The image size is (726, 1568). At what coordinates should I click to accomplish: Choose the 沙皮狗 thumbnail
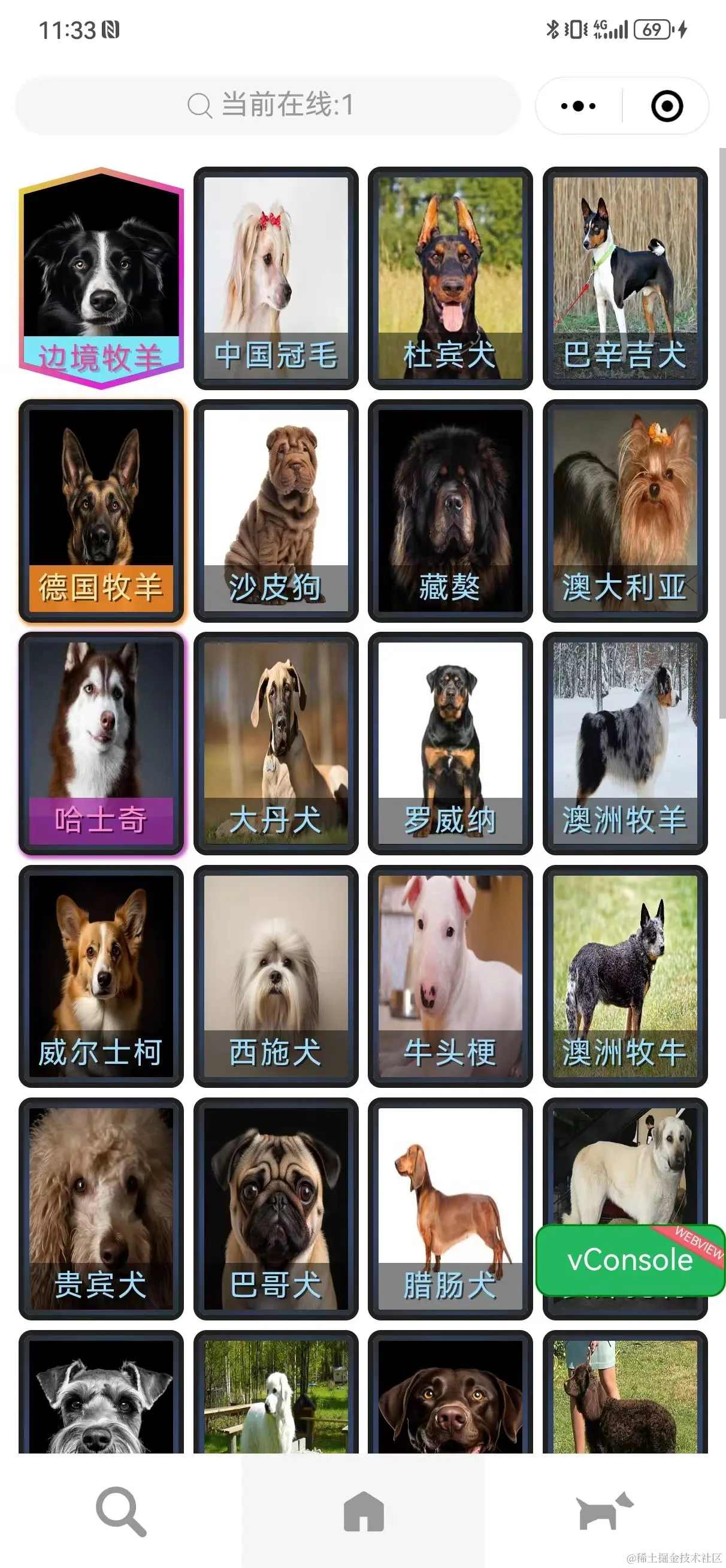point(276,511)
